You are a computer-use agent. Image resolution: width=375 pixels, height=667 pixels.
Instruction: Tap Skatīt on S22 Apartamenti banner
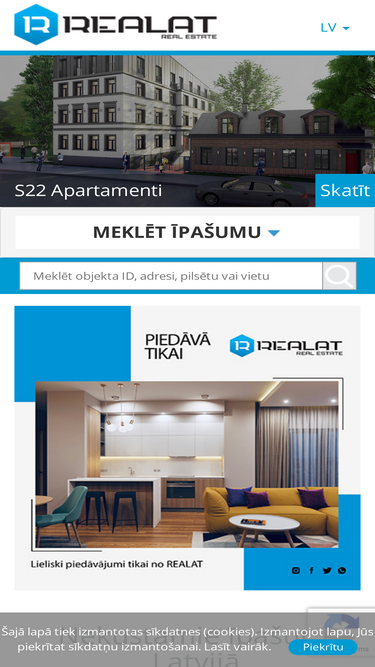(345, 190)
